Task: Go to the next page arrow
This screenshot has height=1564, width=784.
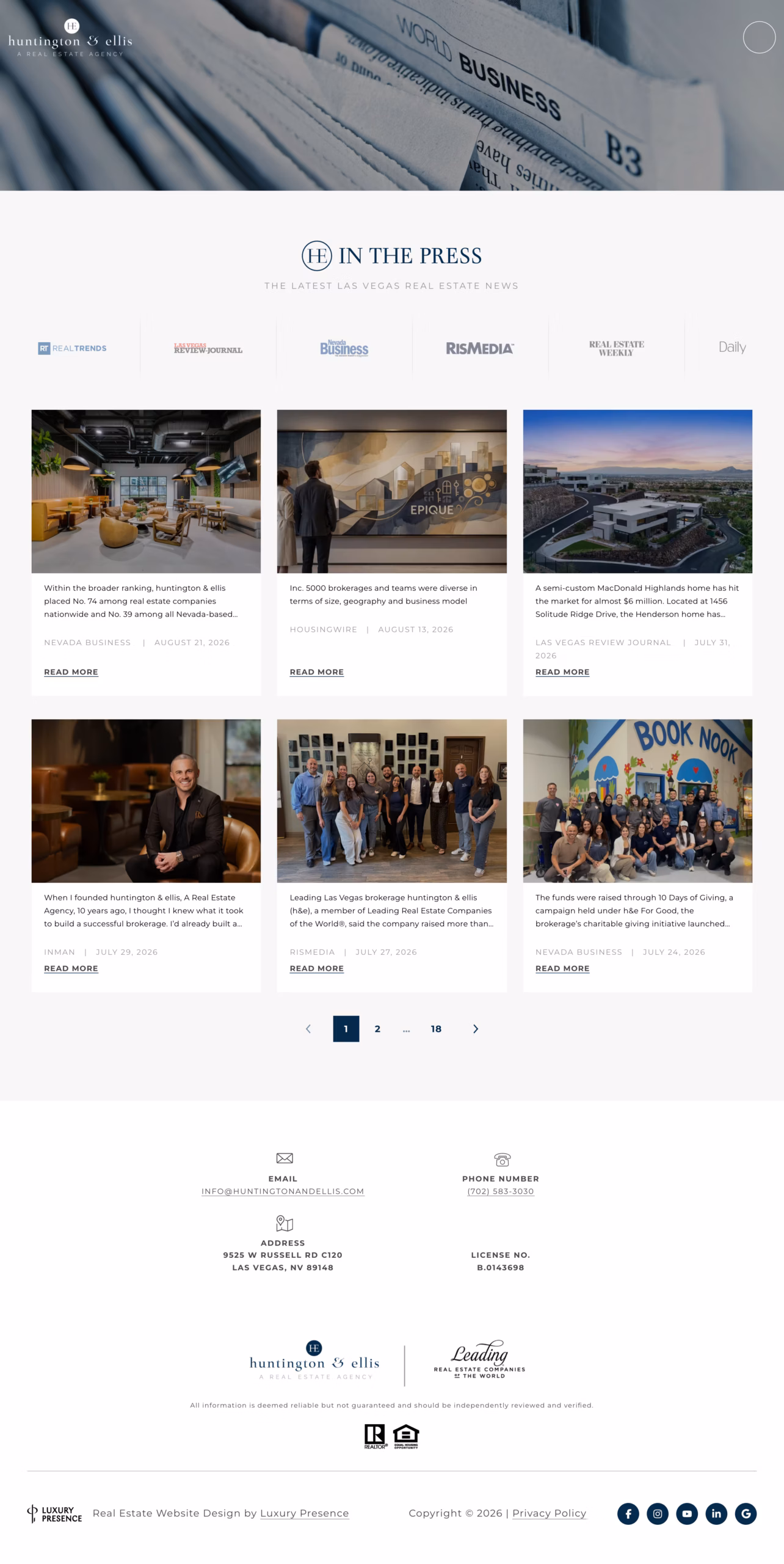Action: coord(476,1029)
